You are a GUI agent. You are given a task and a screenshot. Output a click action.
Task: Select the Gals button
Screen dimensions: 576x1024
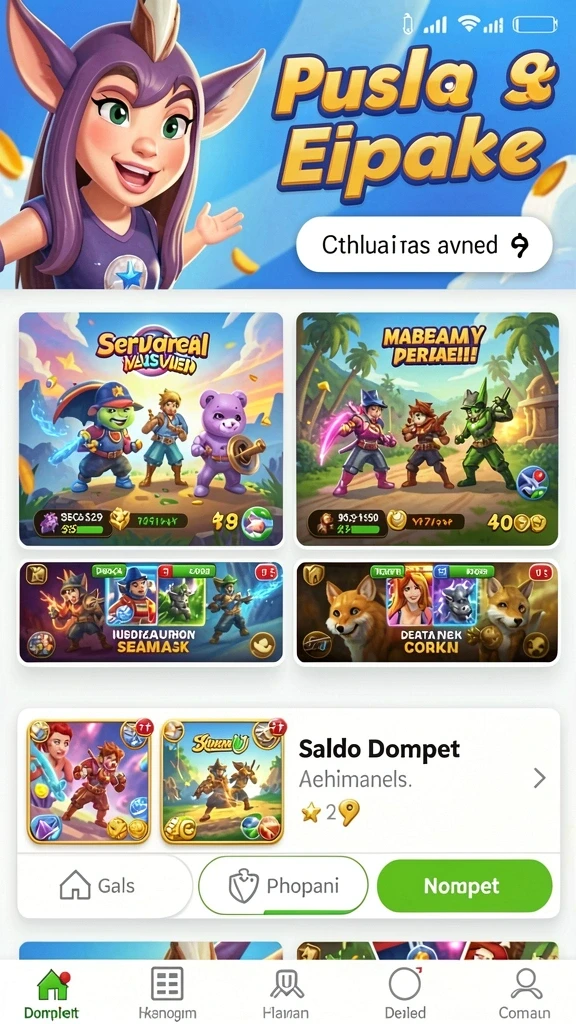[x=104, y=886]
